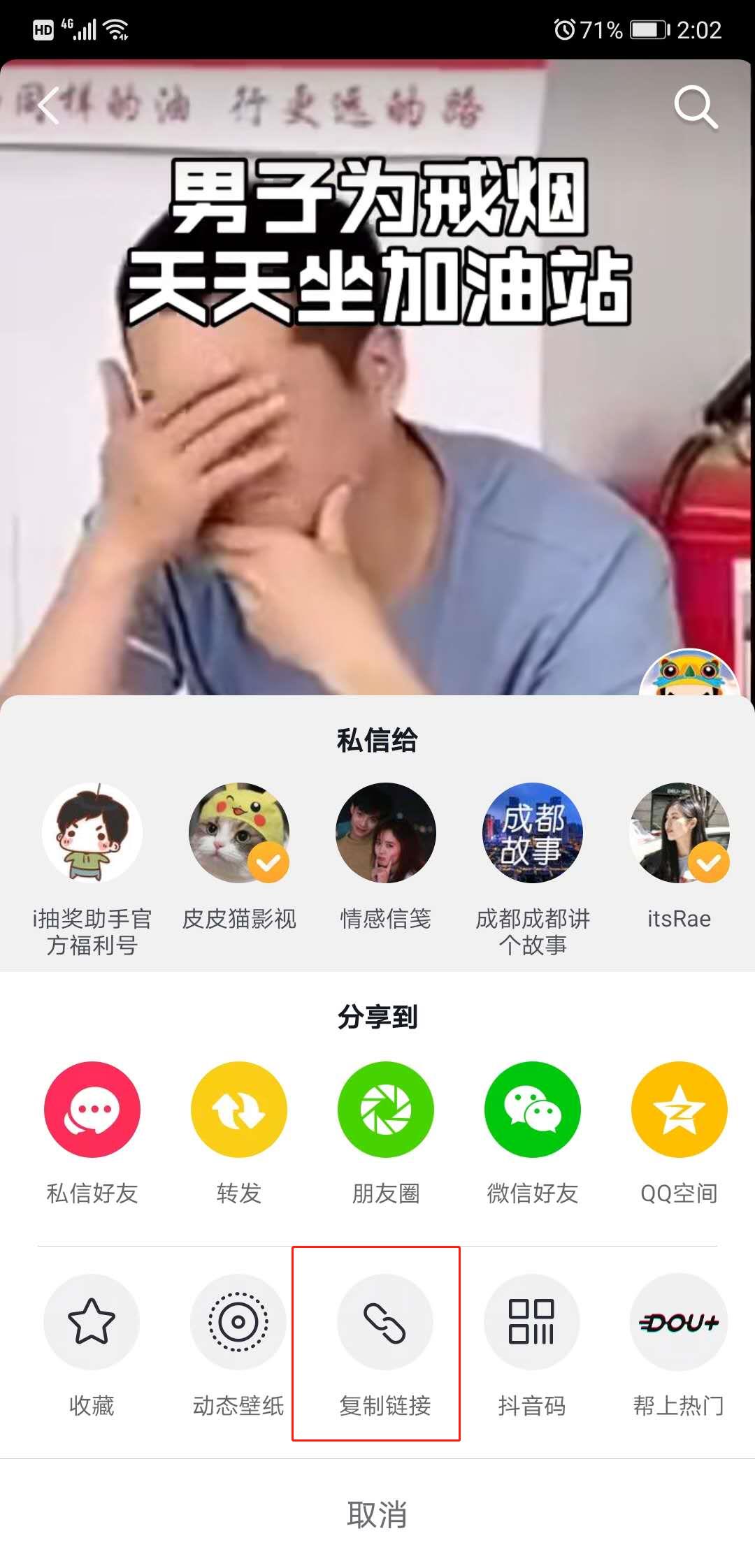The image size is (755, 1568).
Task: Open the 抖音码 QR code option
Action: 532,1322
